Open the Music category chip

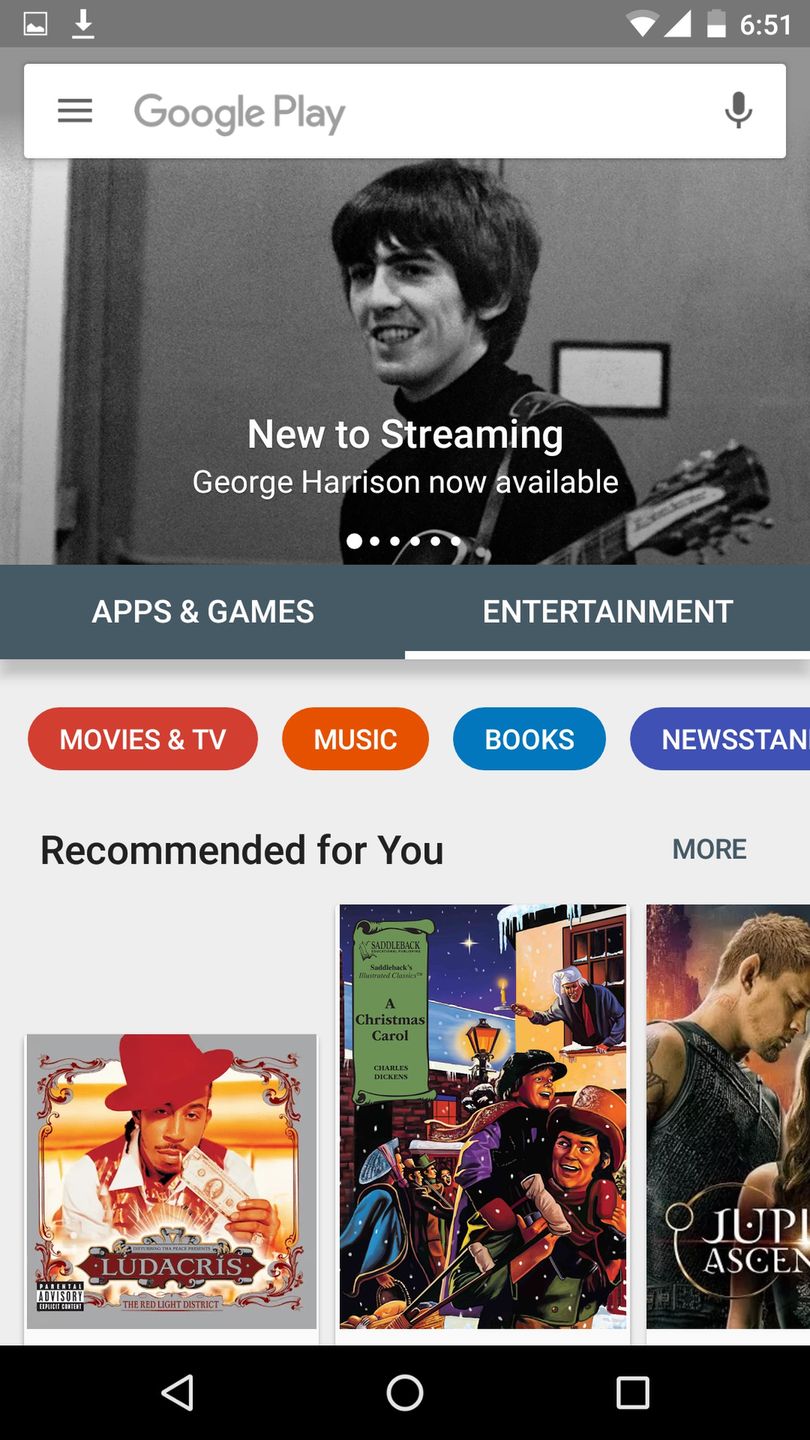coord(355,739)
